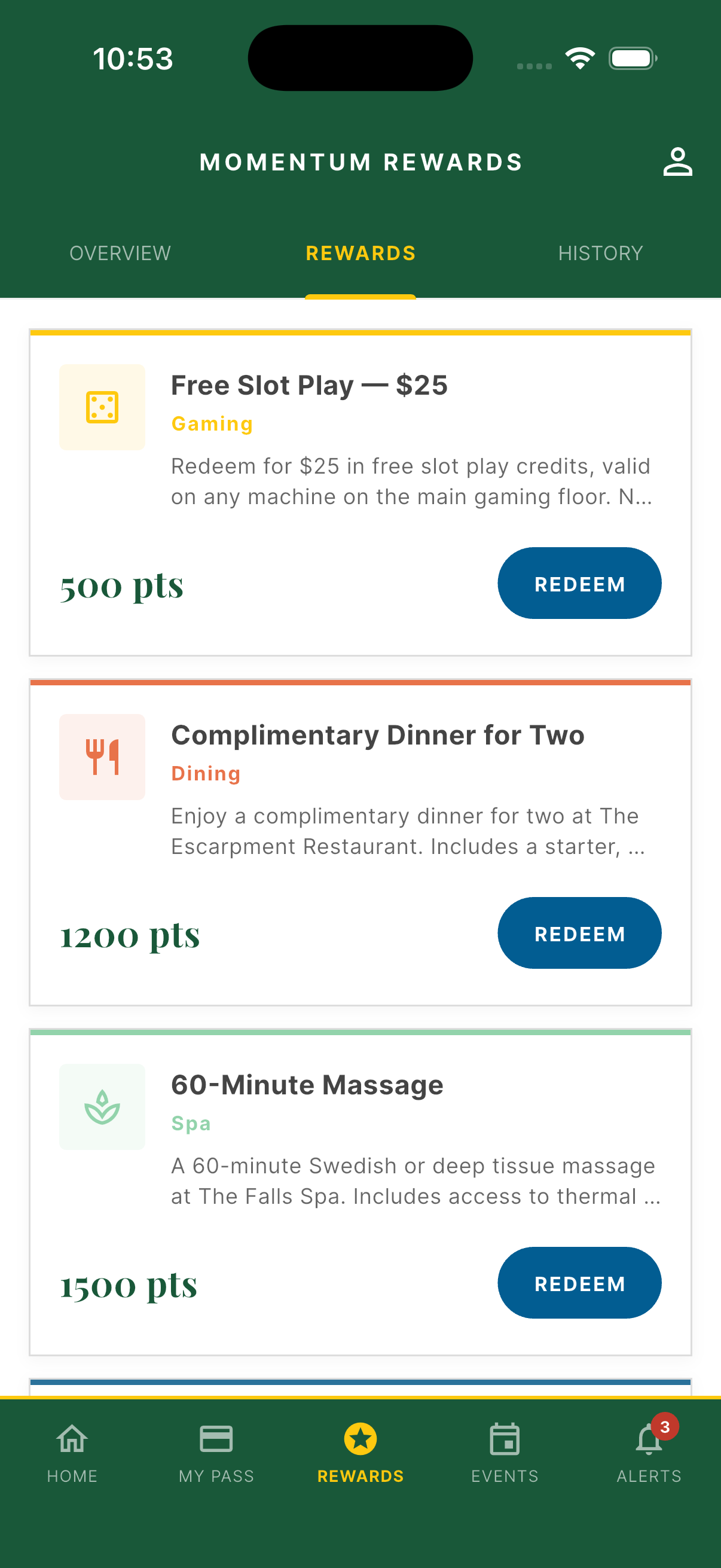The width and height of the screenshot is (721, 1568).
Task: Tap the yellow Rewards tab underline indicator
Action: pos(360,296)
